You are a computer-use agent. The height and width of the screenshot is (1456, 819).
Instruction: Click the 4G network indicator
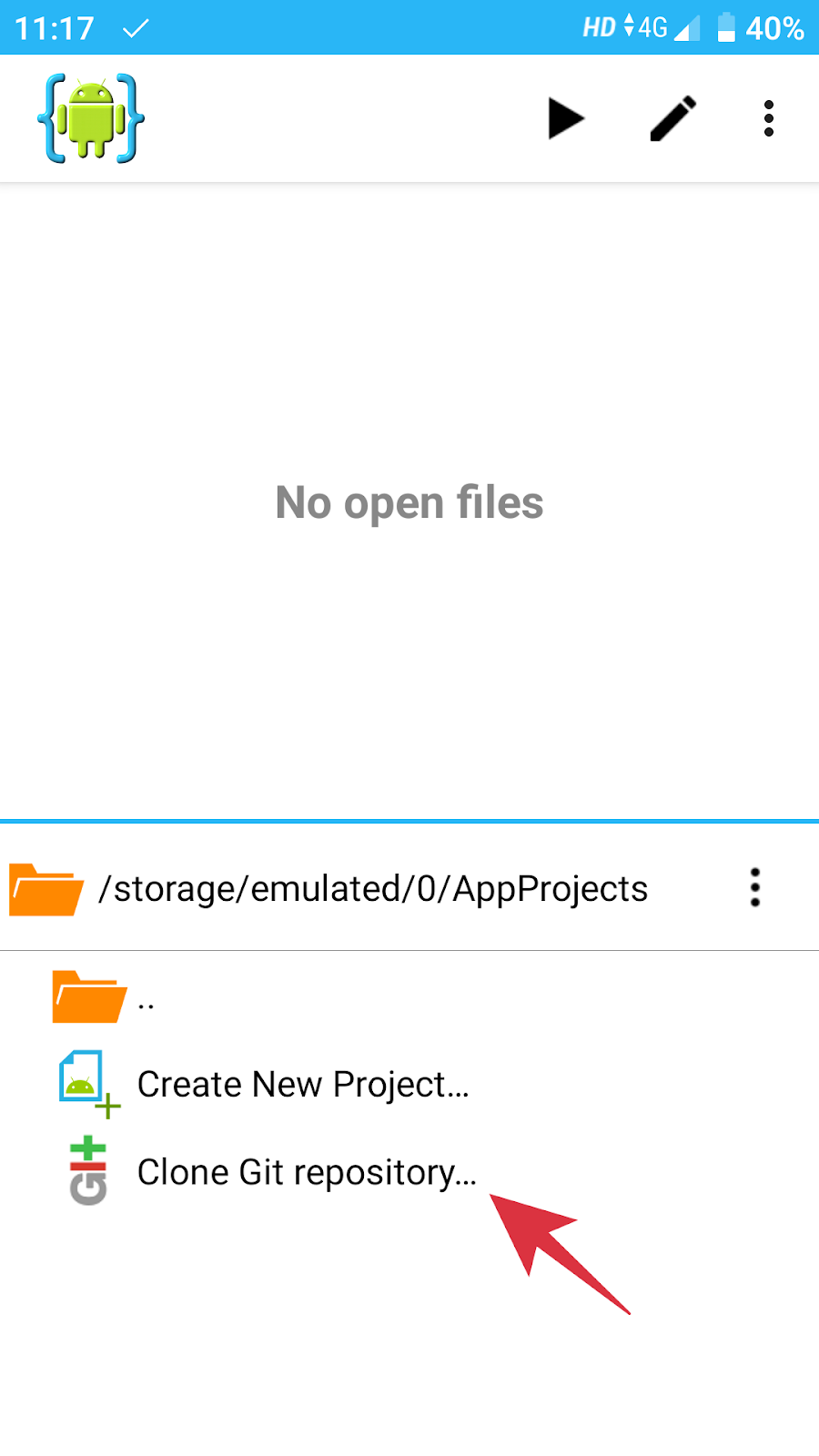[648, 27]
